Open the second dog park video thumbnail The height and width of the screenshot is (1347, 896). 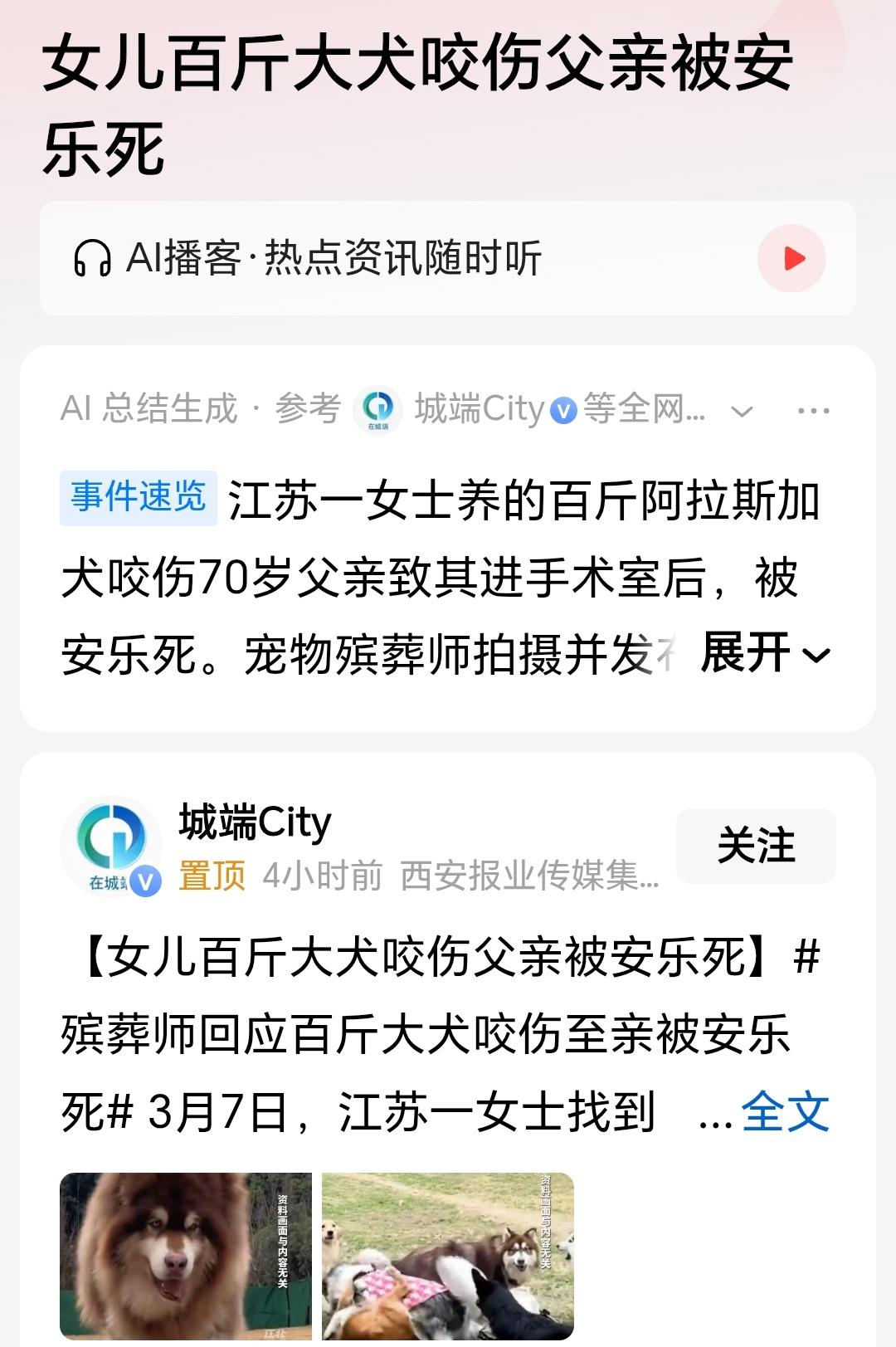click(446, 1253)
